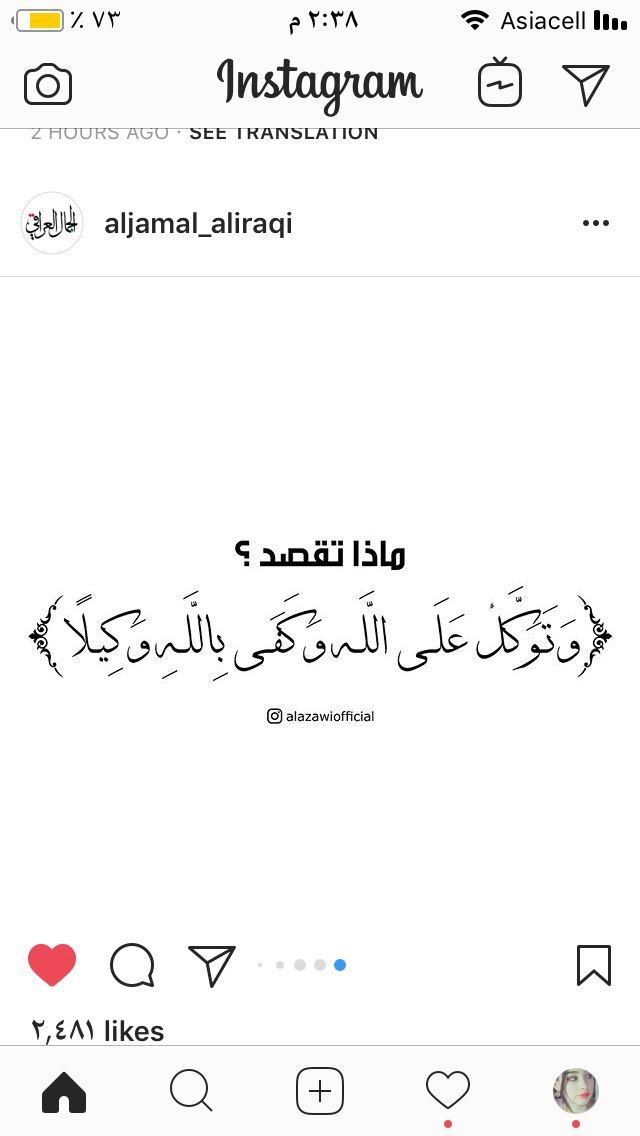Create a new post with the plus tab
The width and height of the screenshot is (640, 1136).
[x=320, y=1090]
